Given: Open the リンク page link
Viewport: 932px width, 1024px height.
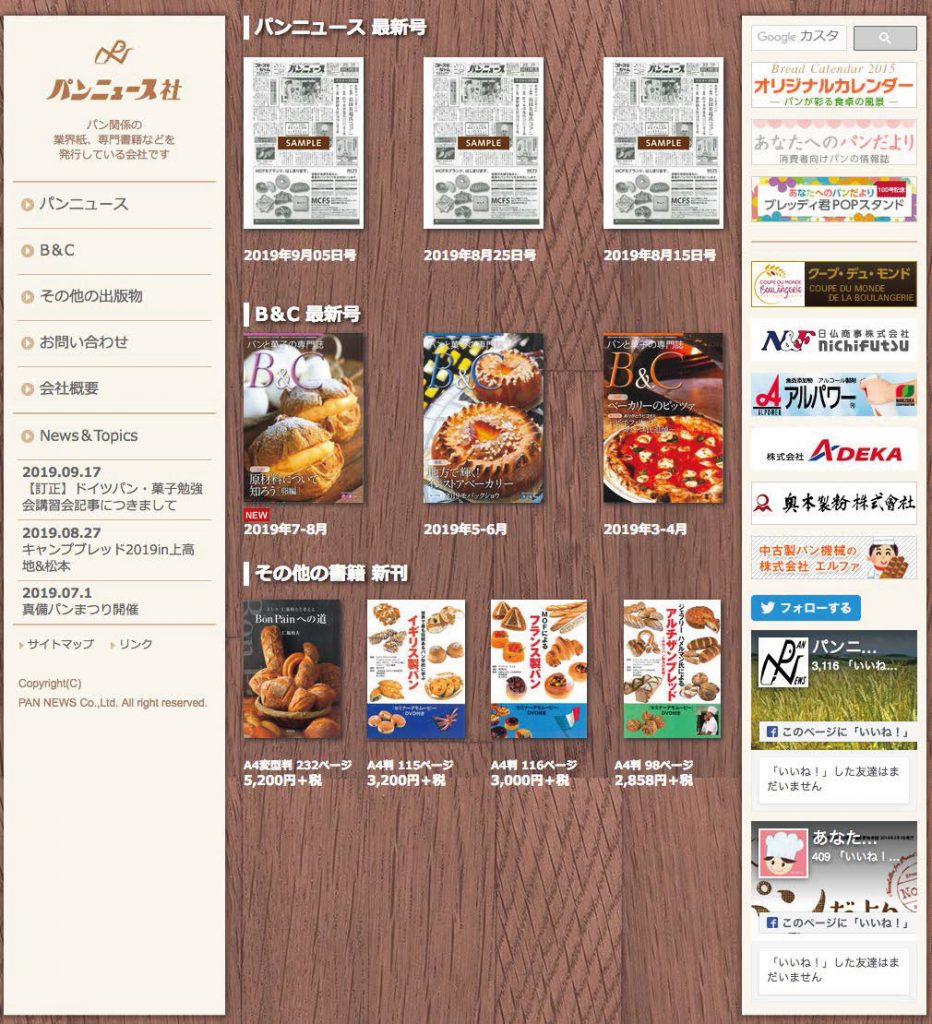Looking at the screenshot, I should tap(135, 644).
